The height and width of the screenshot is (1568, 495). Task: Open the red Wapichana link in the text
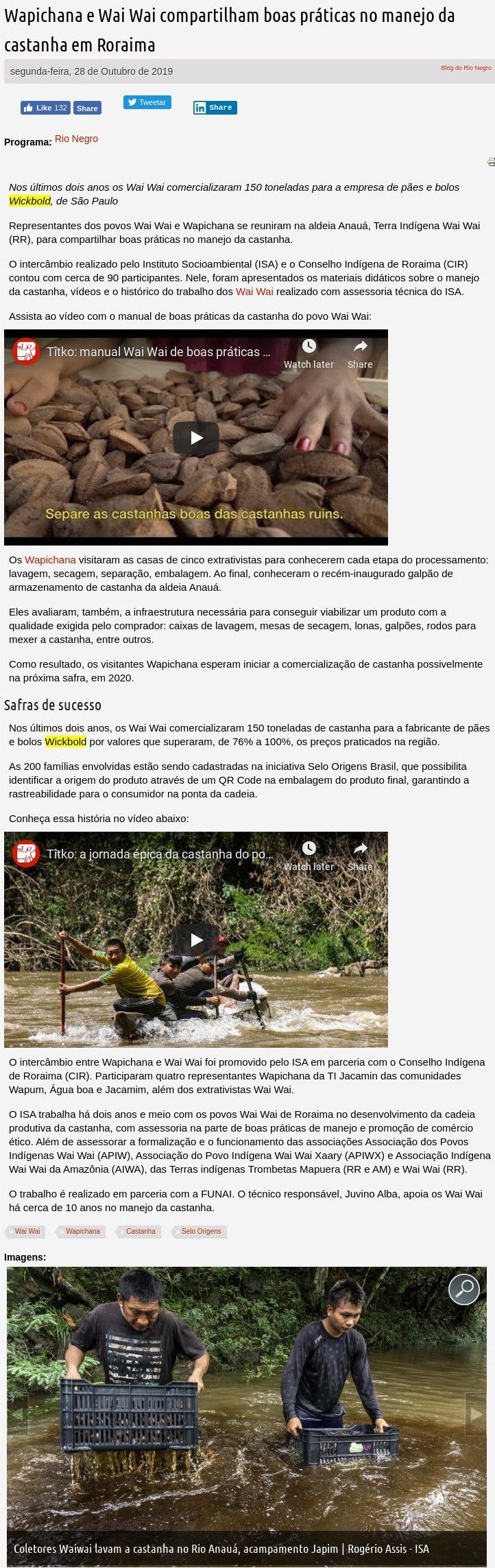click(50, 560)
